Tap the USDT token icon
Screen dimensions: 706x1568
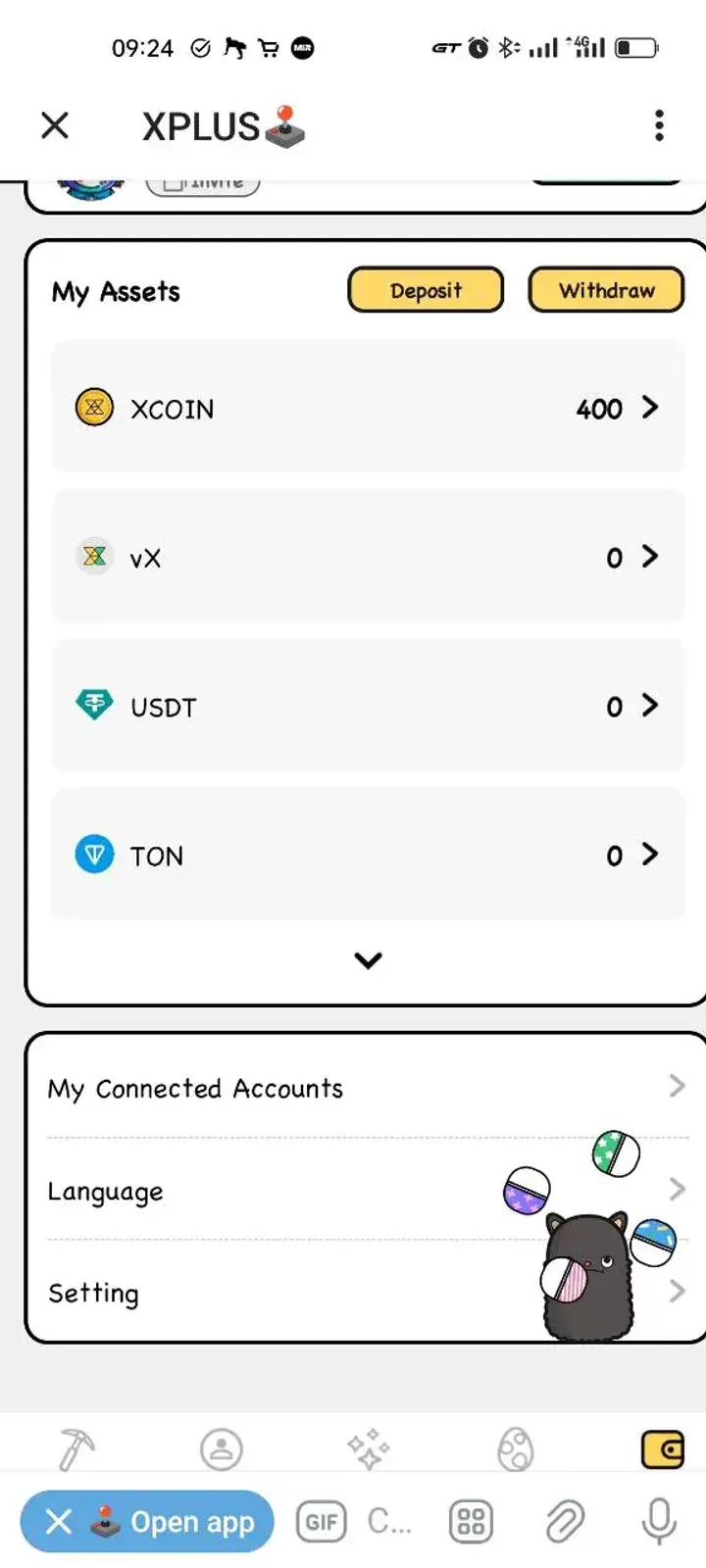pos(93,706)
